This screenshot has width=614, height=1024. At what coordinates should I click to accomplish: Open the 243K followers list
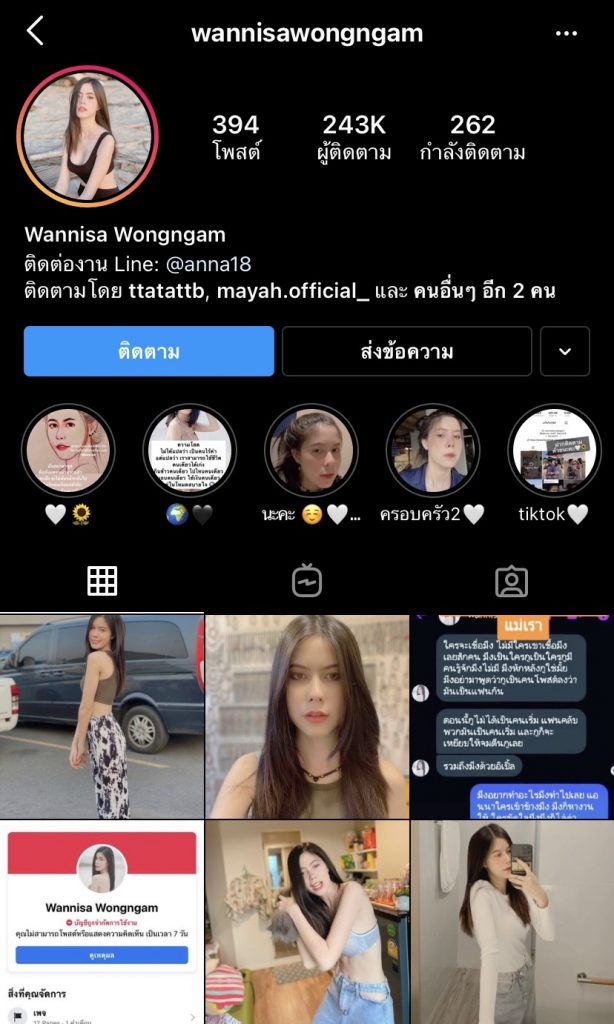pos(356,137)
